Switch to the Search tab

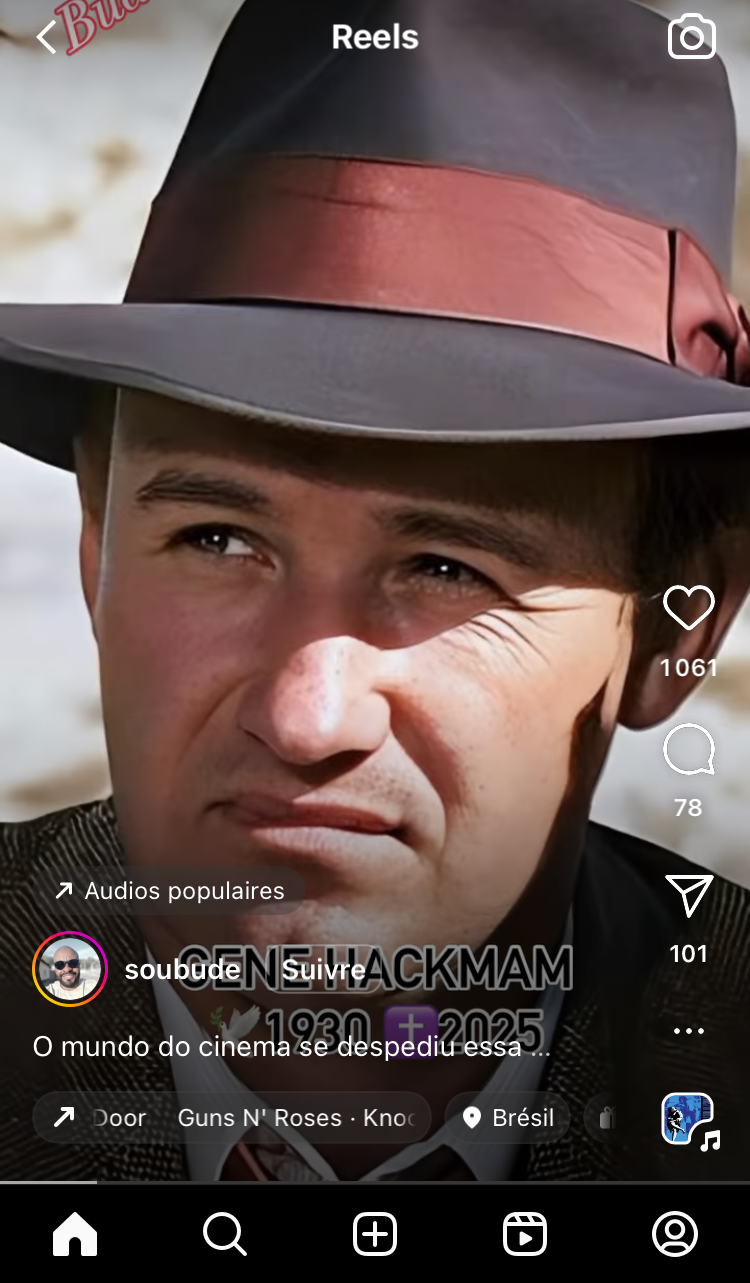(x=225, y=1234)
